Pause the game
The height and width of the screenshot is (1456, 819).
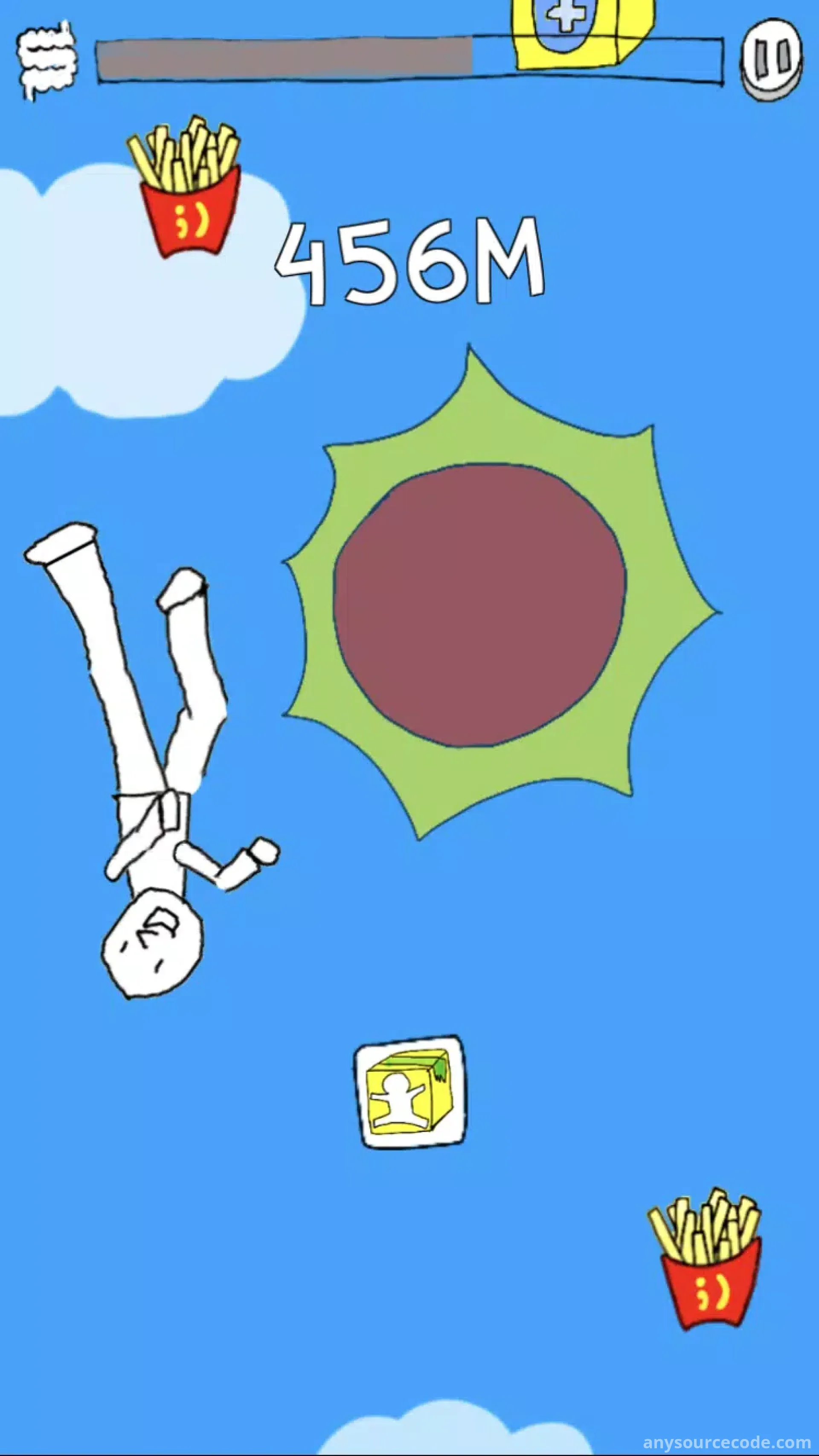coord(772,58)
